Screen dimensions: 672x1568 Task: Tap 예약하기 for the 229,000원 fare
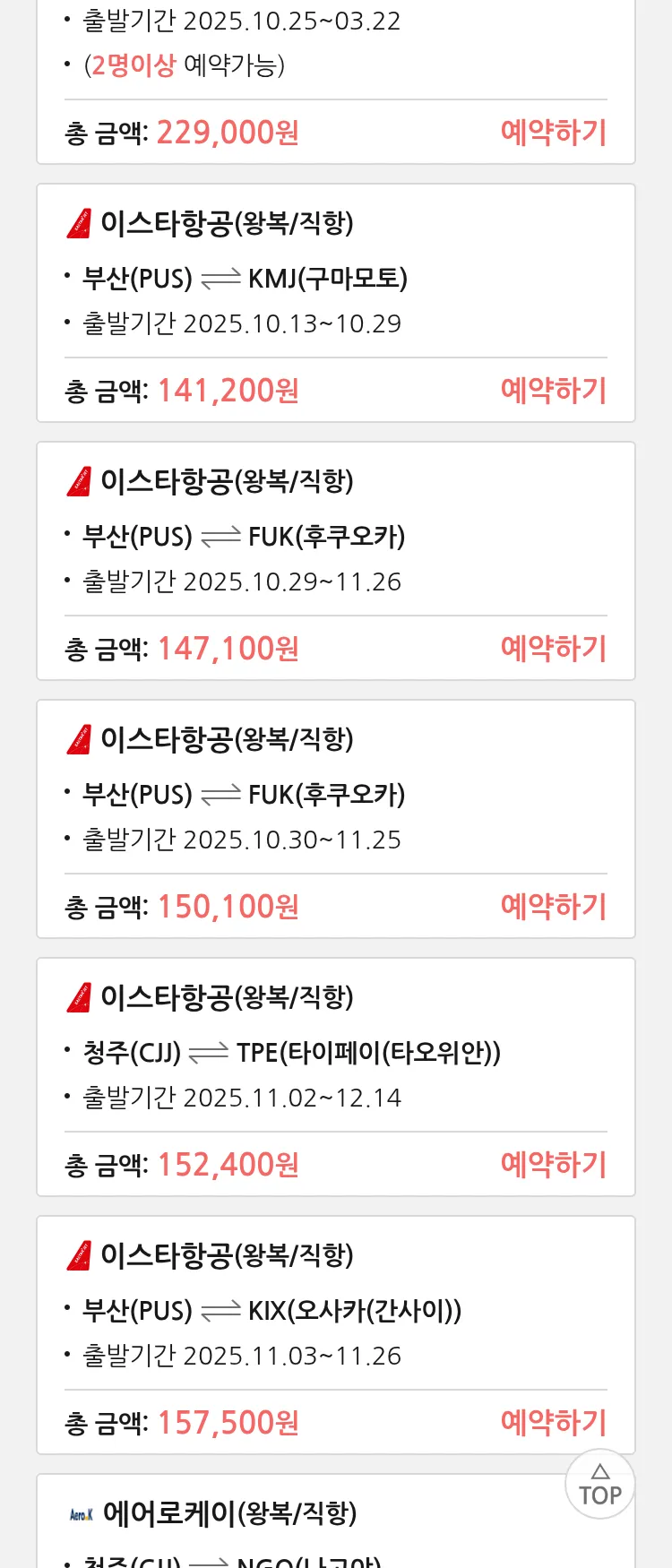click(x=553, y=133)
